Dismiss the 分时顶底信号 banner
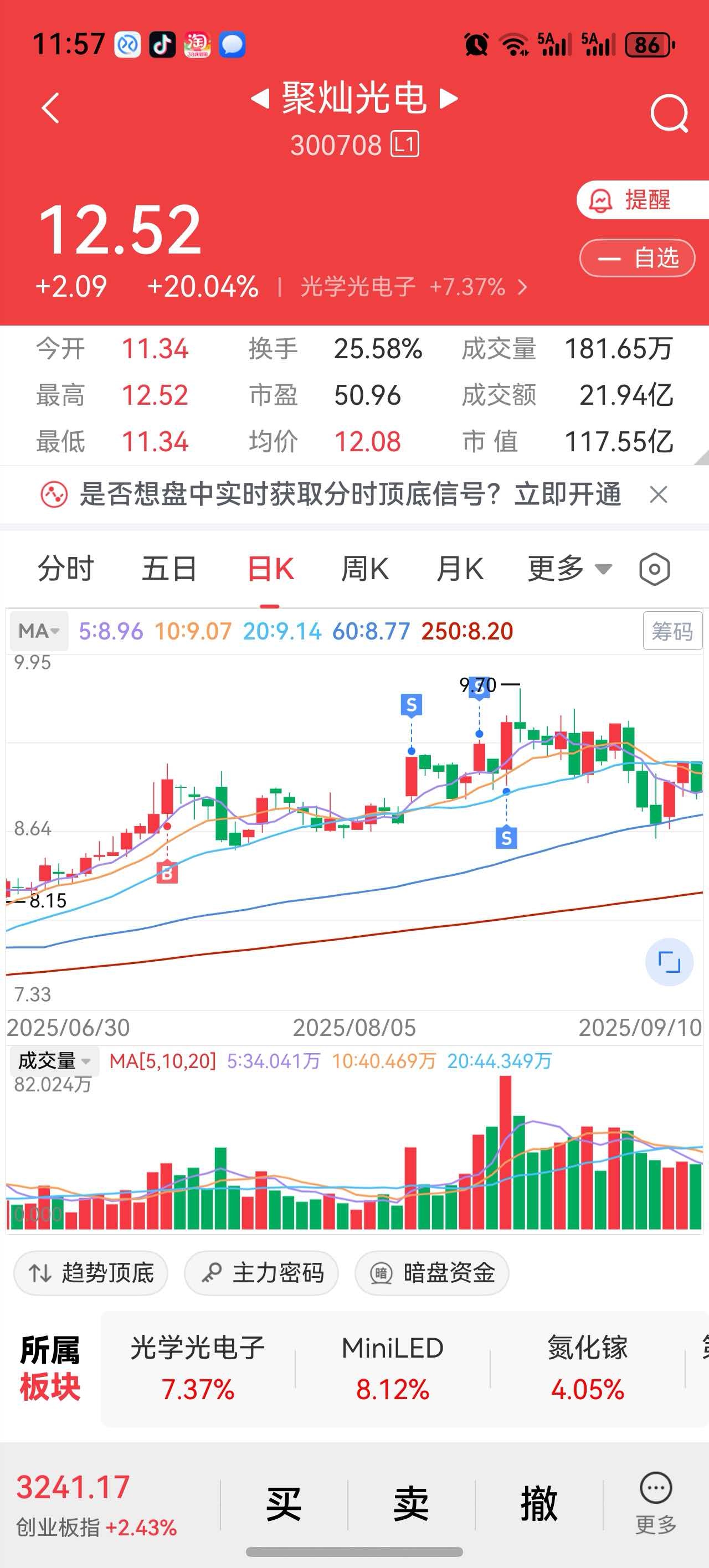Viewport: 709px width, 1568px height. (x=659, y=494)
